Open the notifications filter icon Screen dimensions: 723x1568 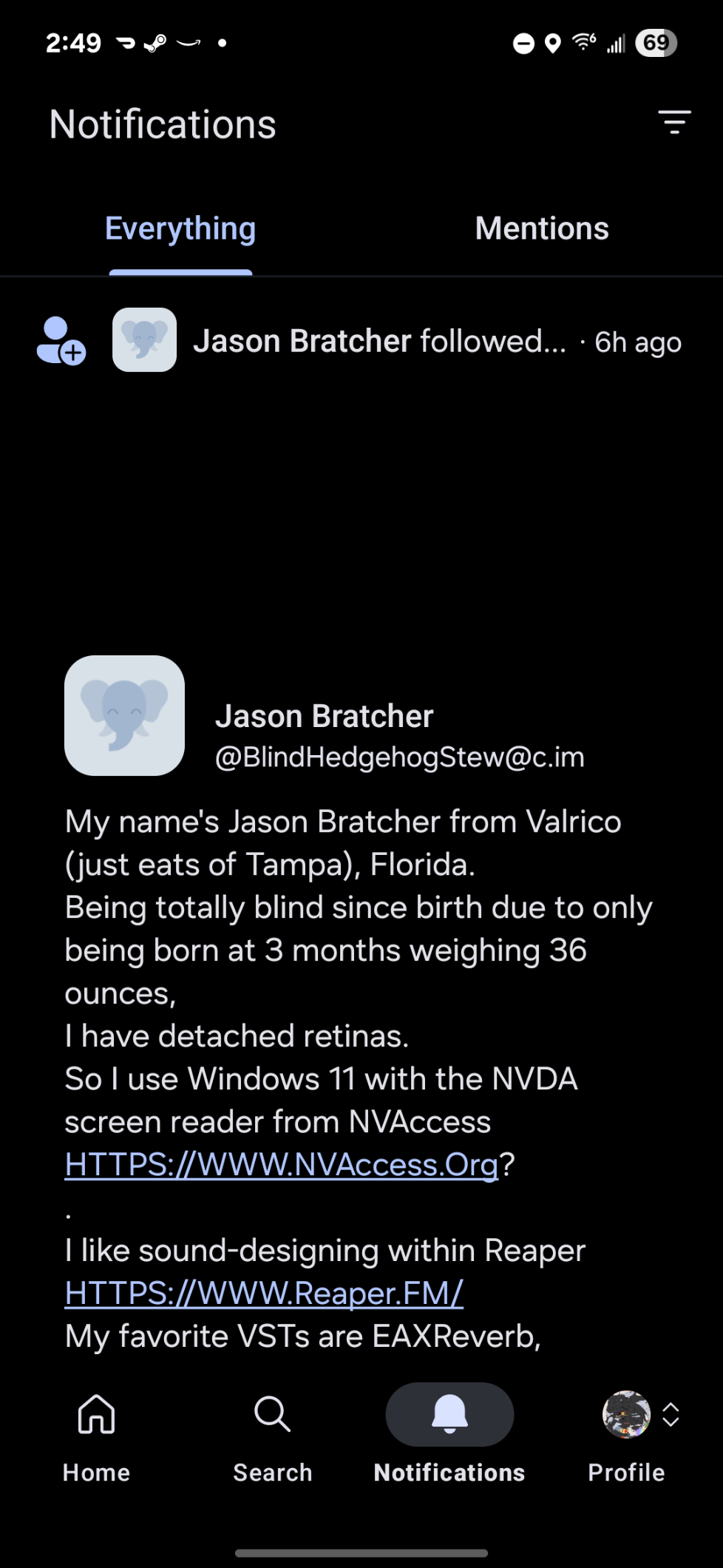pyautogui.click(x=674, y=122)
